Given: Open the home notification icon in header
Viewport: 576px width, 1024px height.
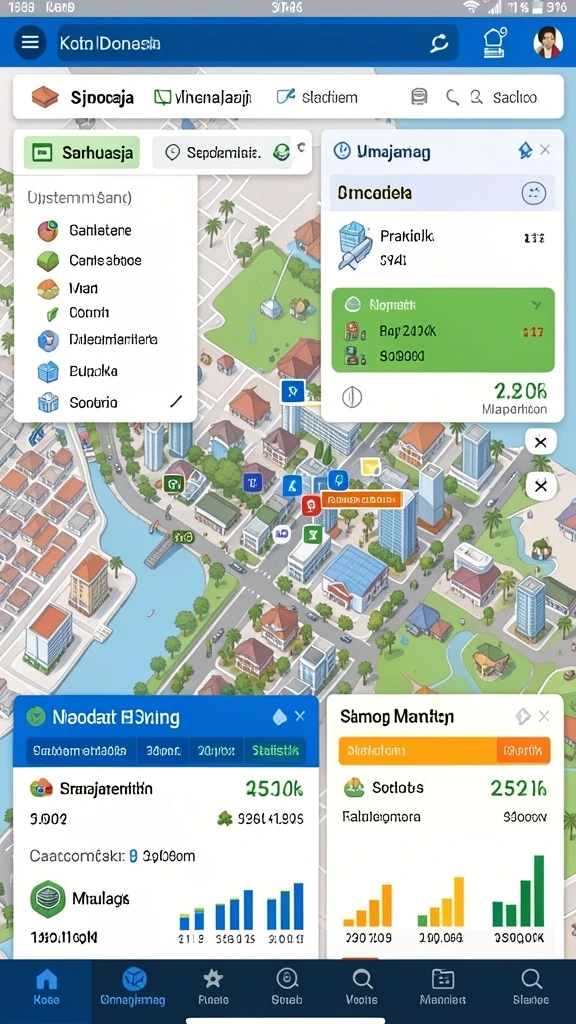Looking at the screenshot, I should coord(495,43).
